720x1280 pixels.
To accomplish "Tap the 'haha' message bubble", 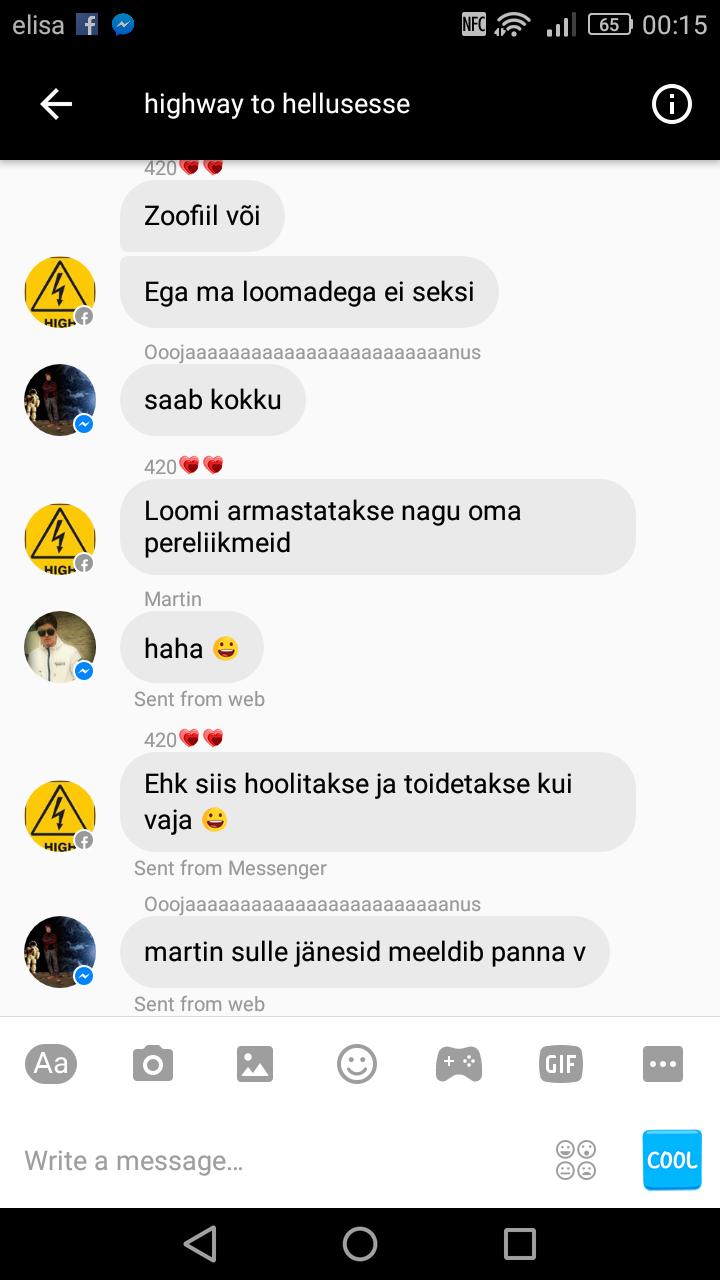I will [192, 648].
